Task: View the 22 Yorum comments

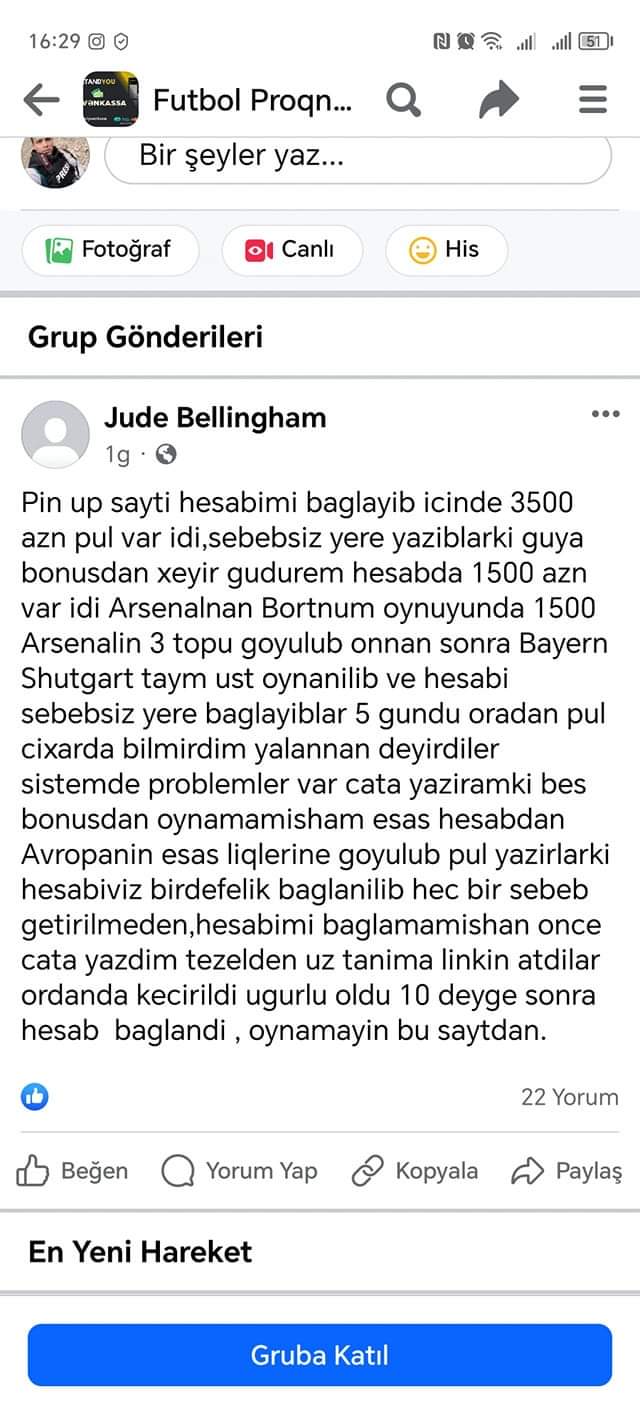Action: coord(569,1097)
